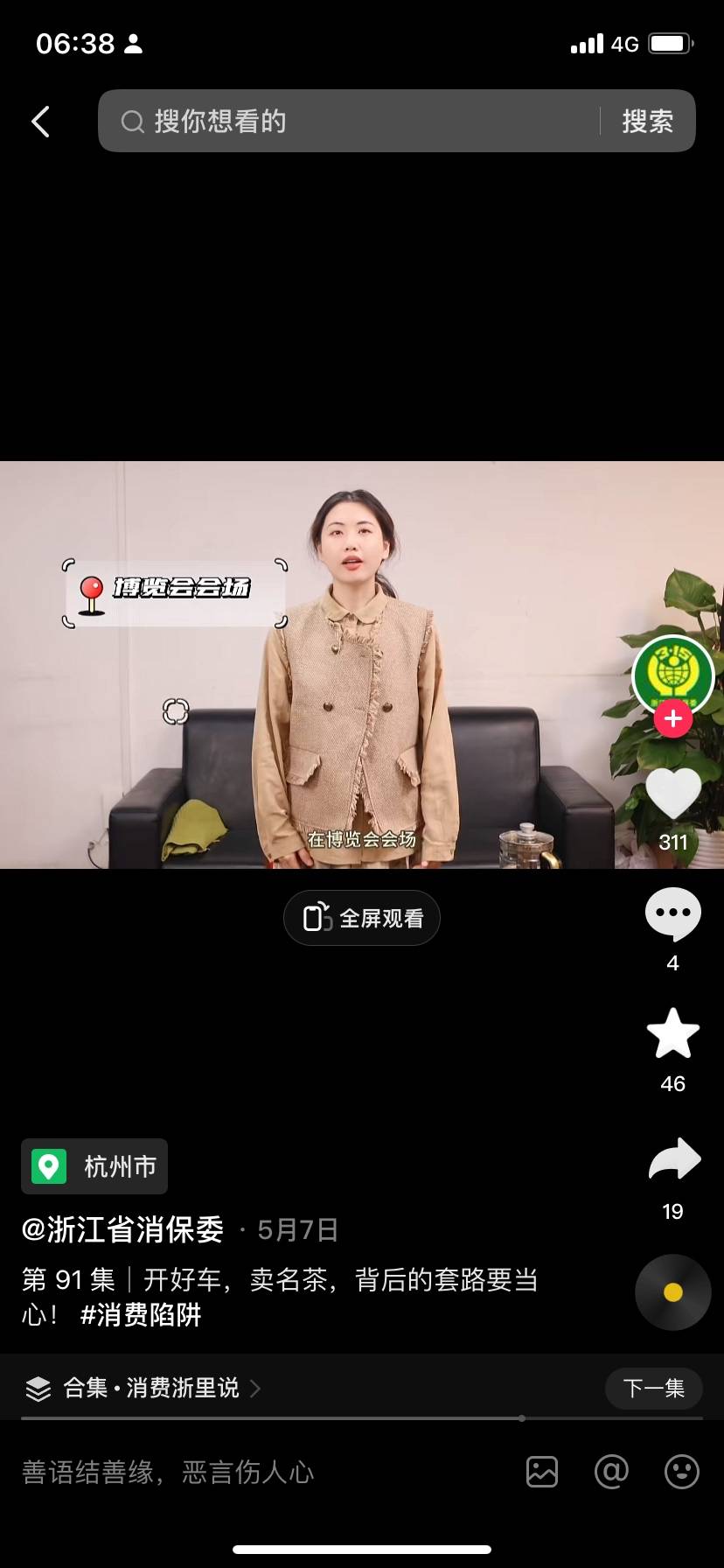Tap 下一集 for the next episode
The width and height of the screenshot is (724, 1568).
(653, 1388)
